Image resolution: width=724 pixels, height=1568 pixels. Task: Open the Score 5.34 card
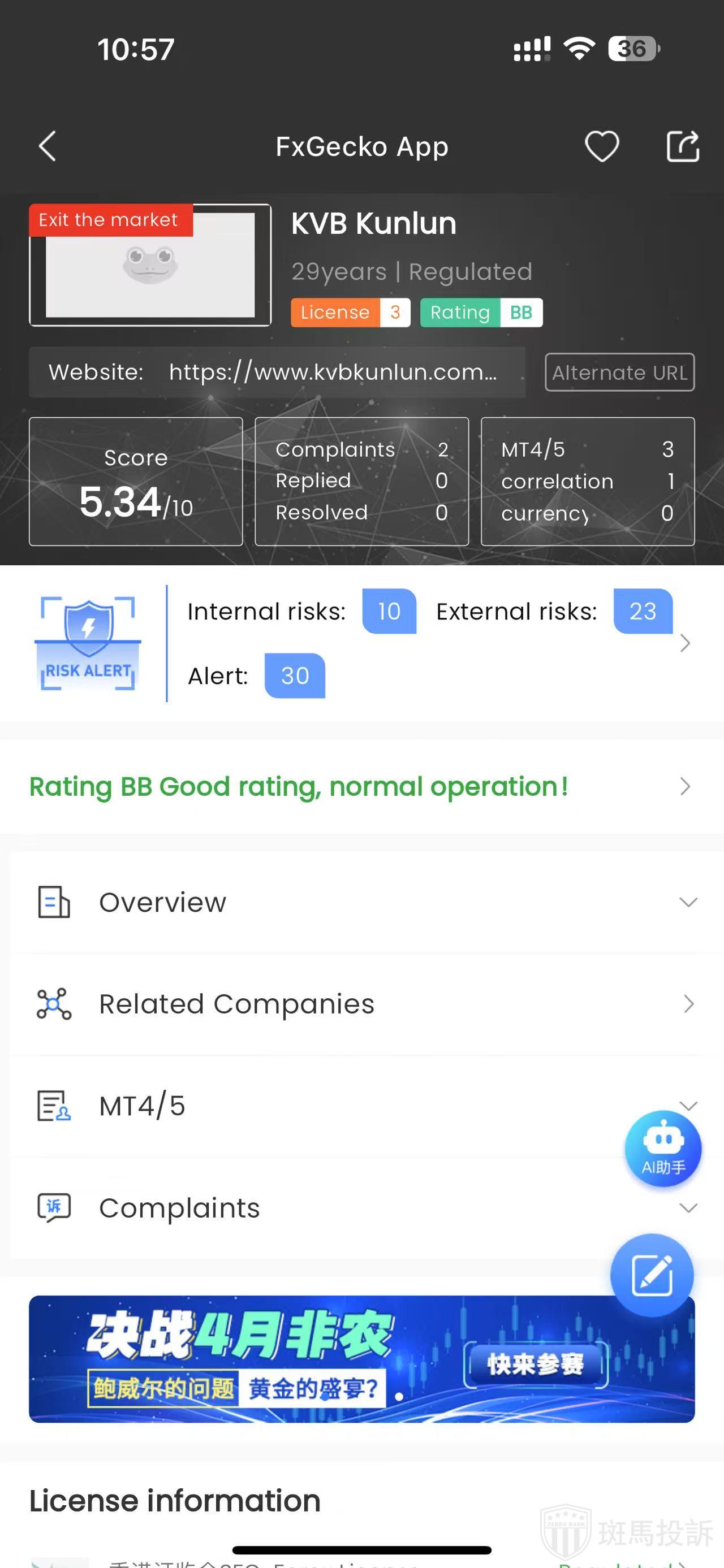pyautogui.click(x=136, y=482)
